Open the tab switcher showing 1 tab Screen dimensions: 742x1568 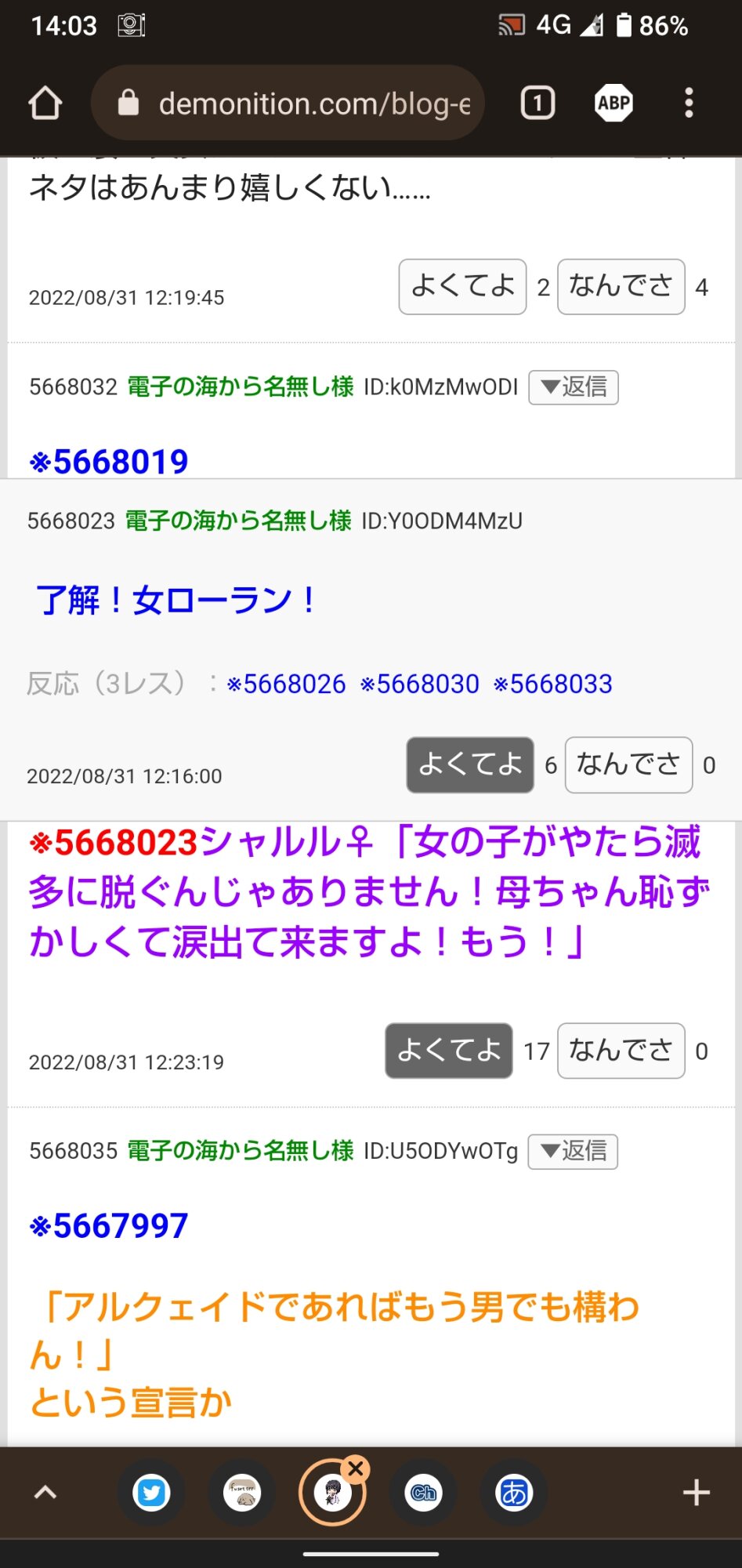tap(537, 103)
